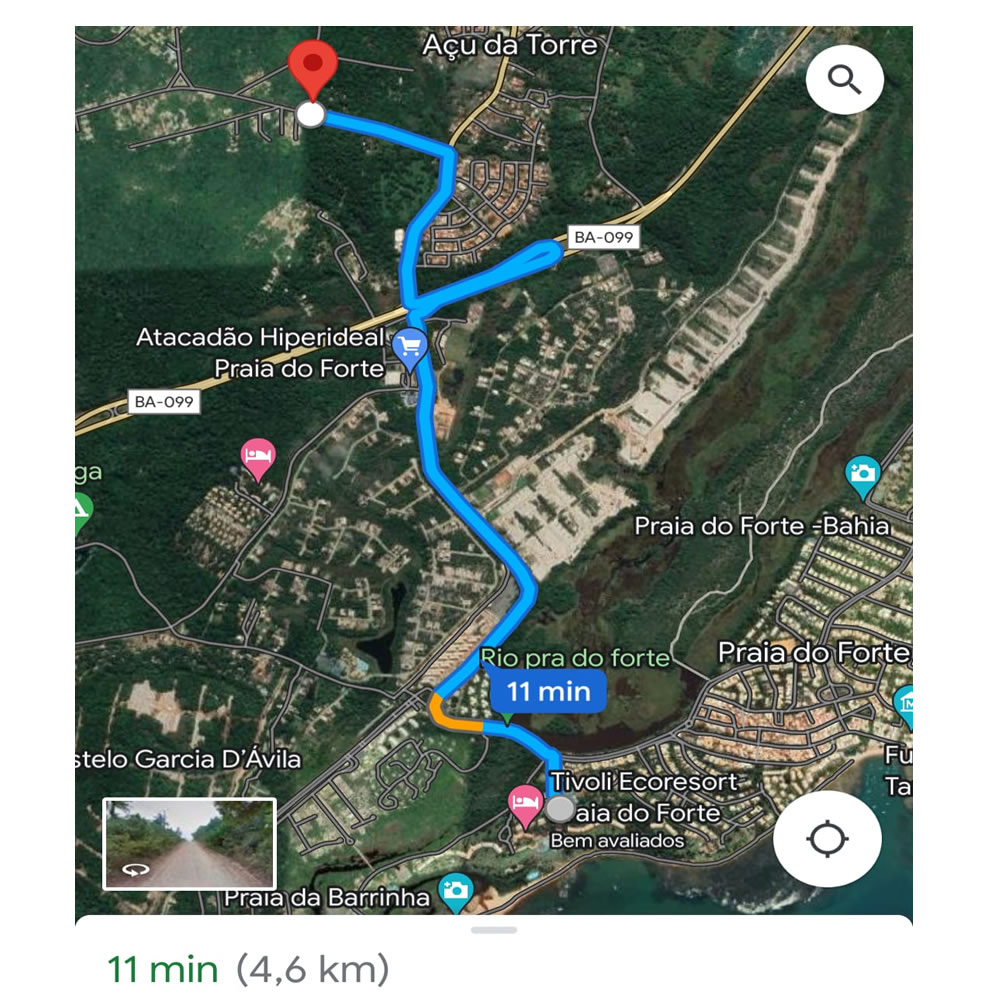Open Praia da Barrinha photo marker
Image resolution: width=1000 pixels, height=1000 pixels.
456,890
